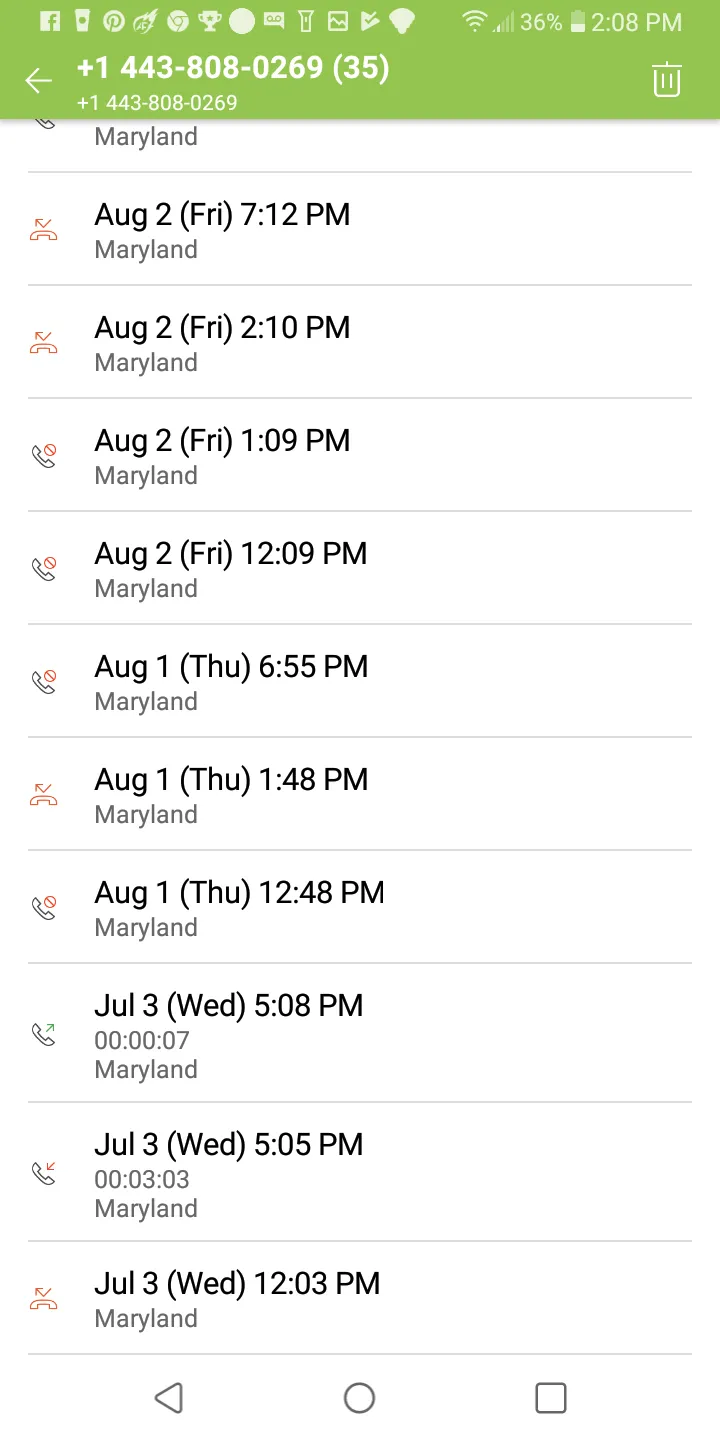Tap the Aug 1 (Thu) 12:48 PM call

click(360, 908)
